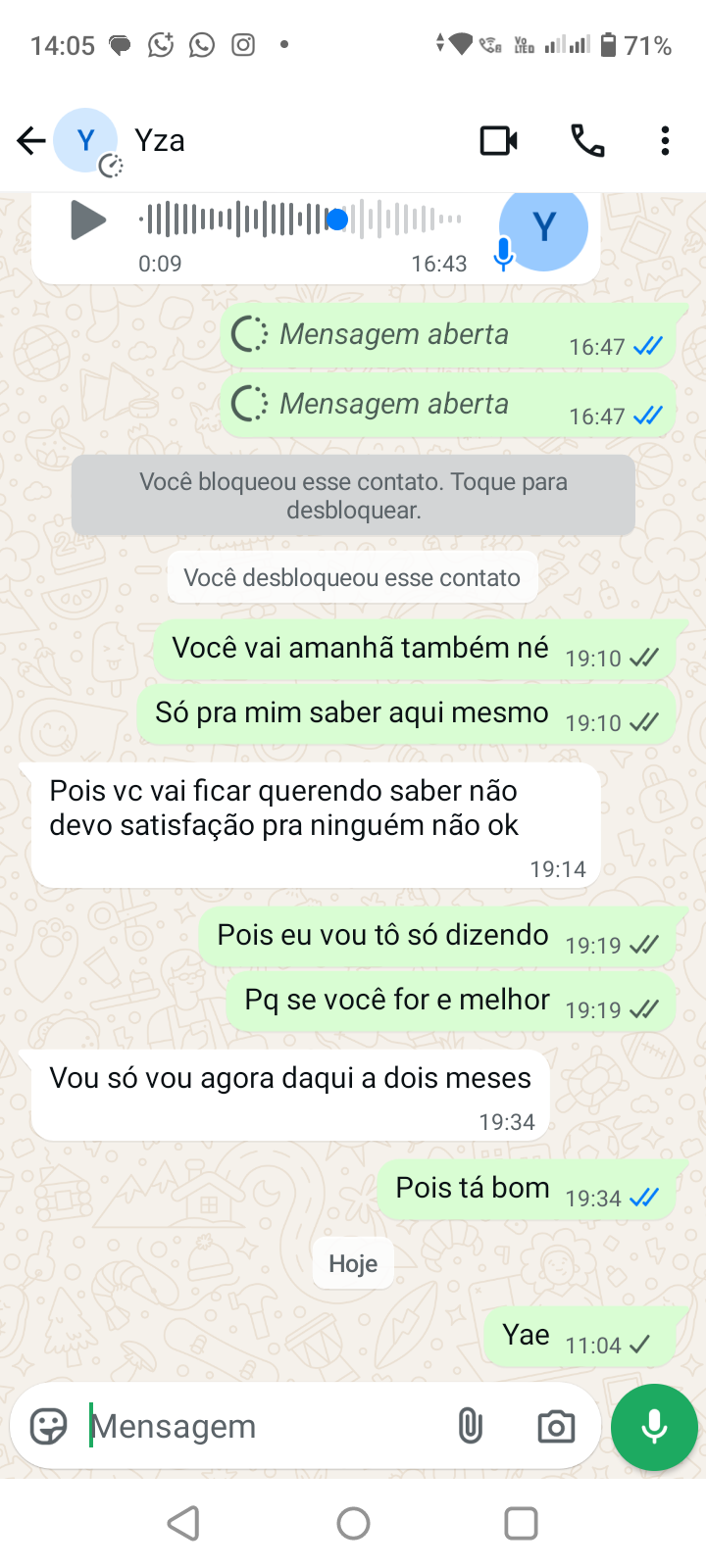Tap the blocked contact notice to unblock
706x1568 pixels.
(353, 495)
